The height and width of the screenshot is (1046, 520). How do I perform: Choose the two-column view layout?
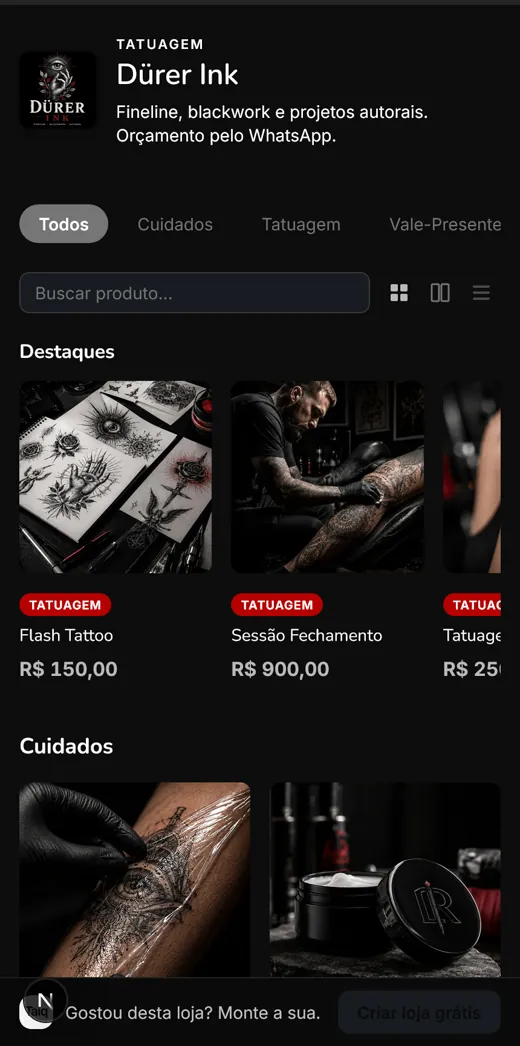click(x=440, y=293)
